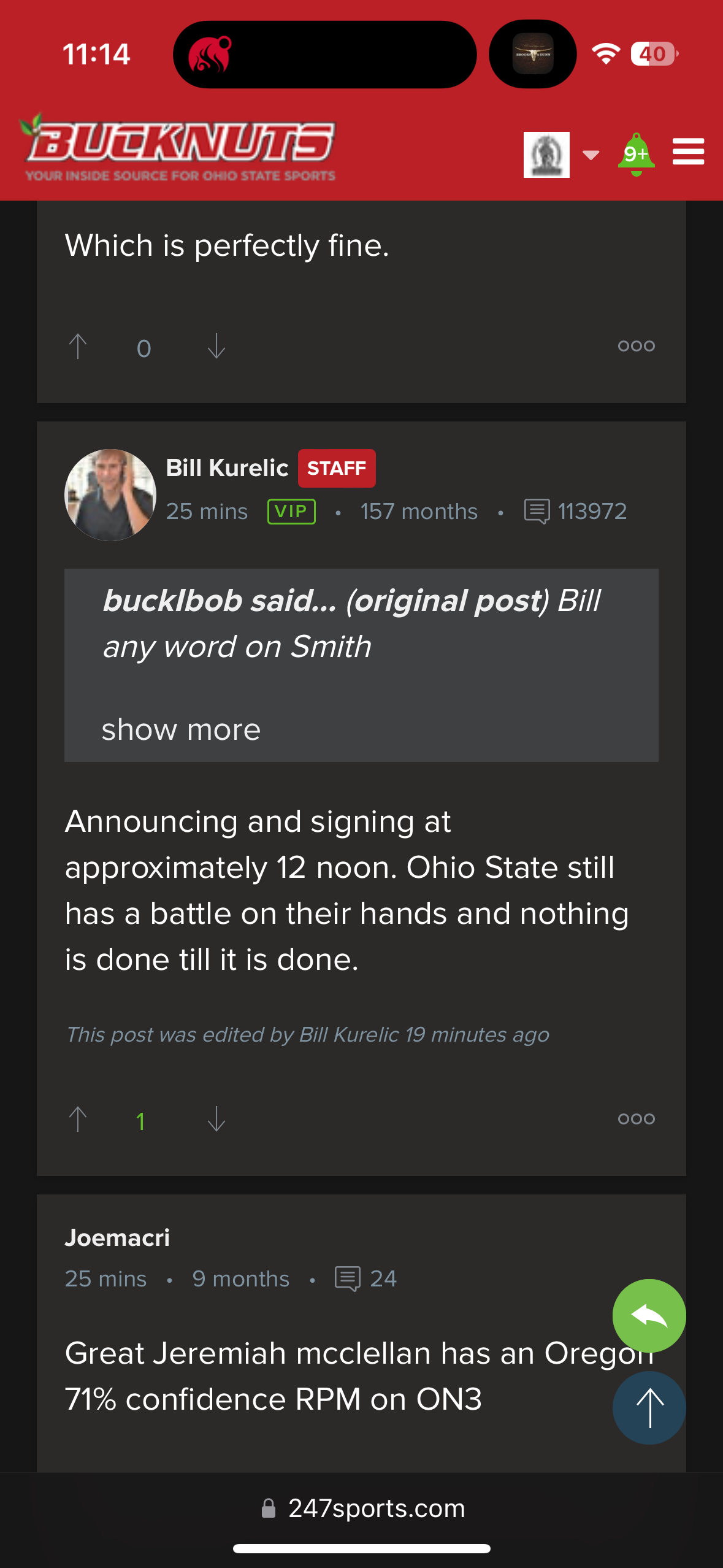
Task: Upvote the 'Which is perfectly fine' post
Action: [78, 347]
